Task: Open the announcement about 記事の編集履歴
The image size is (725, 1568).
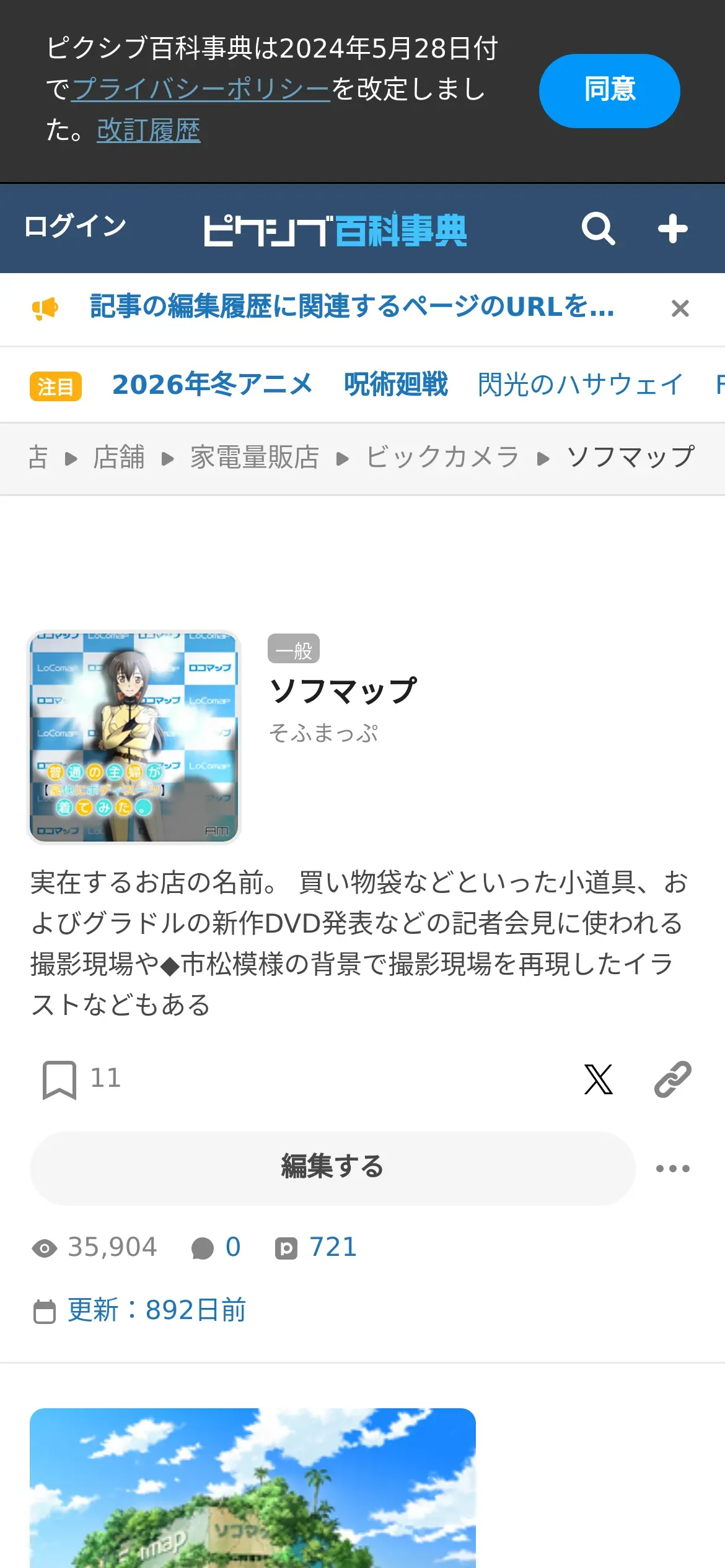Action: 351,307
